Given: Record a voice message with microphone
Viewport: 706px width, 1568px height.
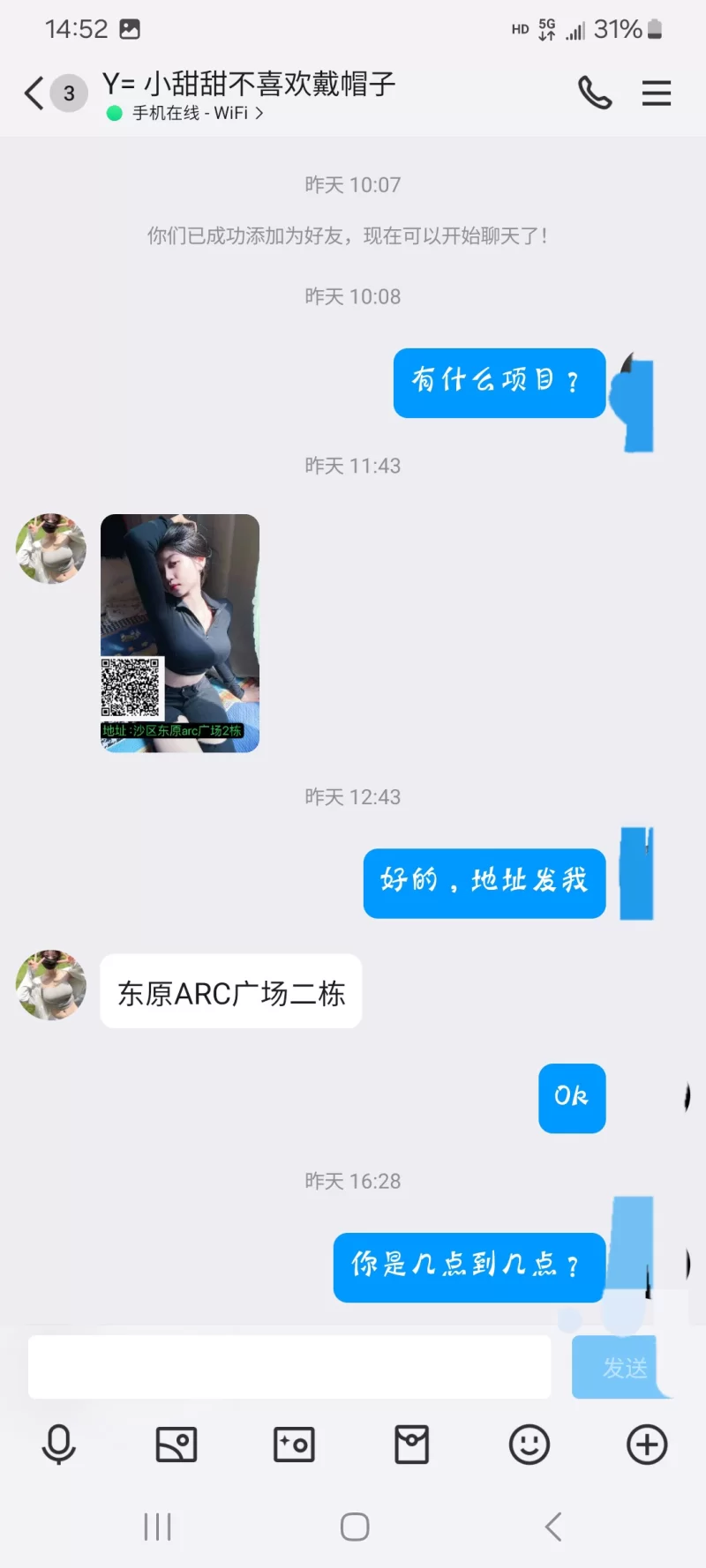Looking at the screenshot, I should (59, 1445).
